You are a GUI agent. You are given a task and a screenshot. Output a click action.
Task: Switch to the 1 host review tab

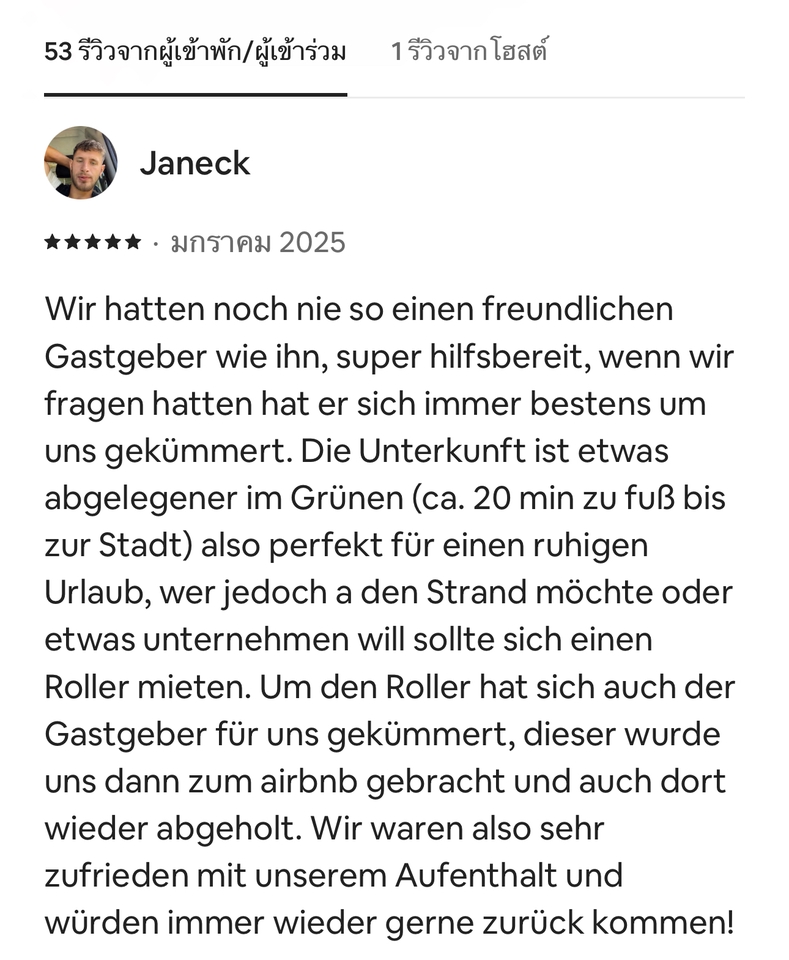(x=468, y=52)
